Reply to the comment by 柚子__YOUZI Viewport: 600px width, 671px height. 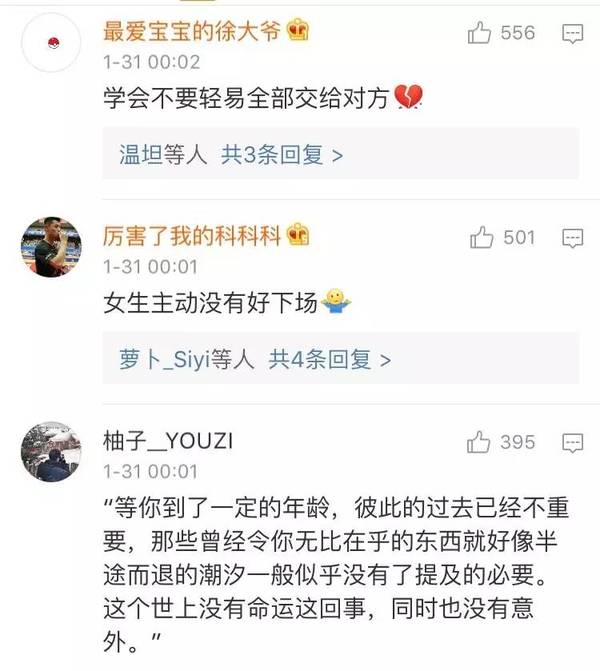[x=573, y=442]
